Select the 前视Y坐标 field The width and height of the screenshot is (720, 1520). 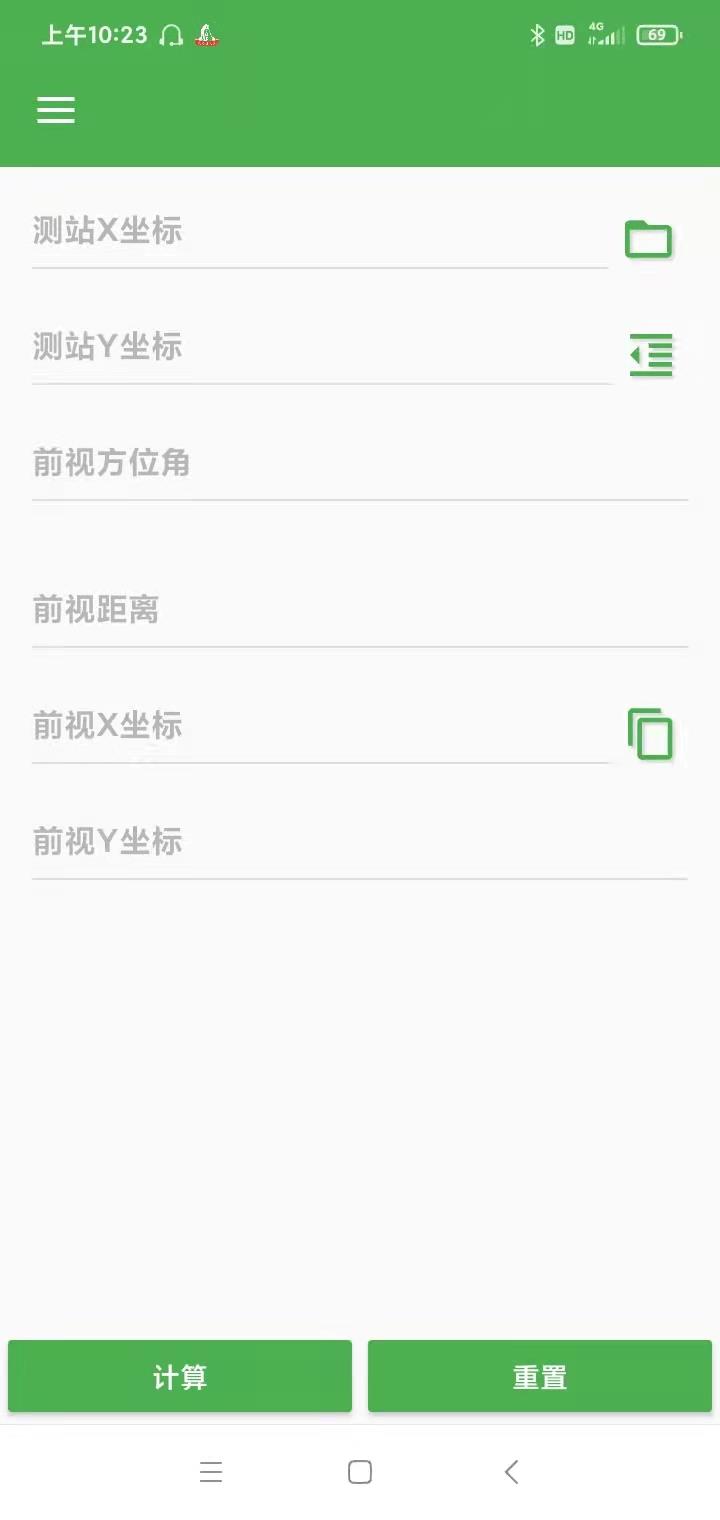coord(360,843)
